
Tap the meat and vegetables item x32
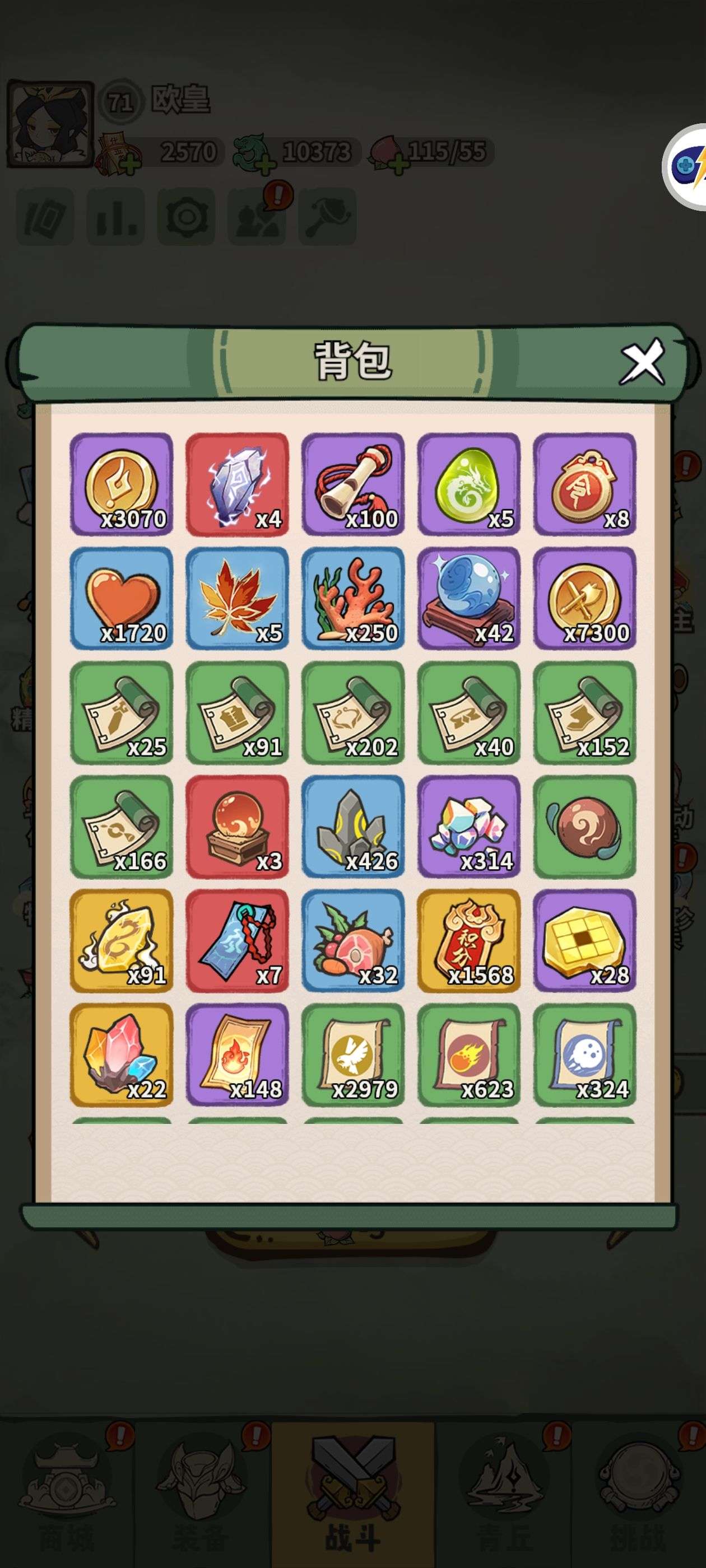pyautogui.click(x=352, y=940)
